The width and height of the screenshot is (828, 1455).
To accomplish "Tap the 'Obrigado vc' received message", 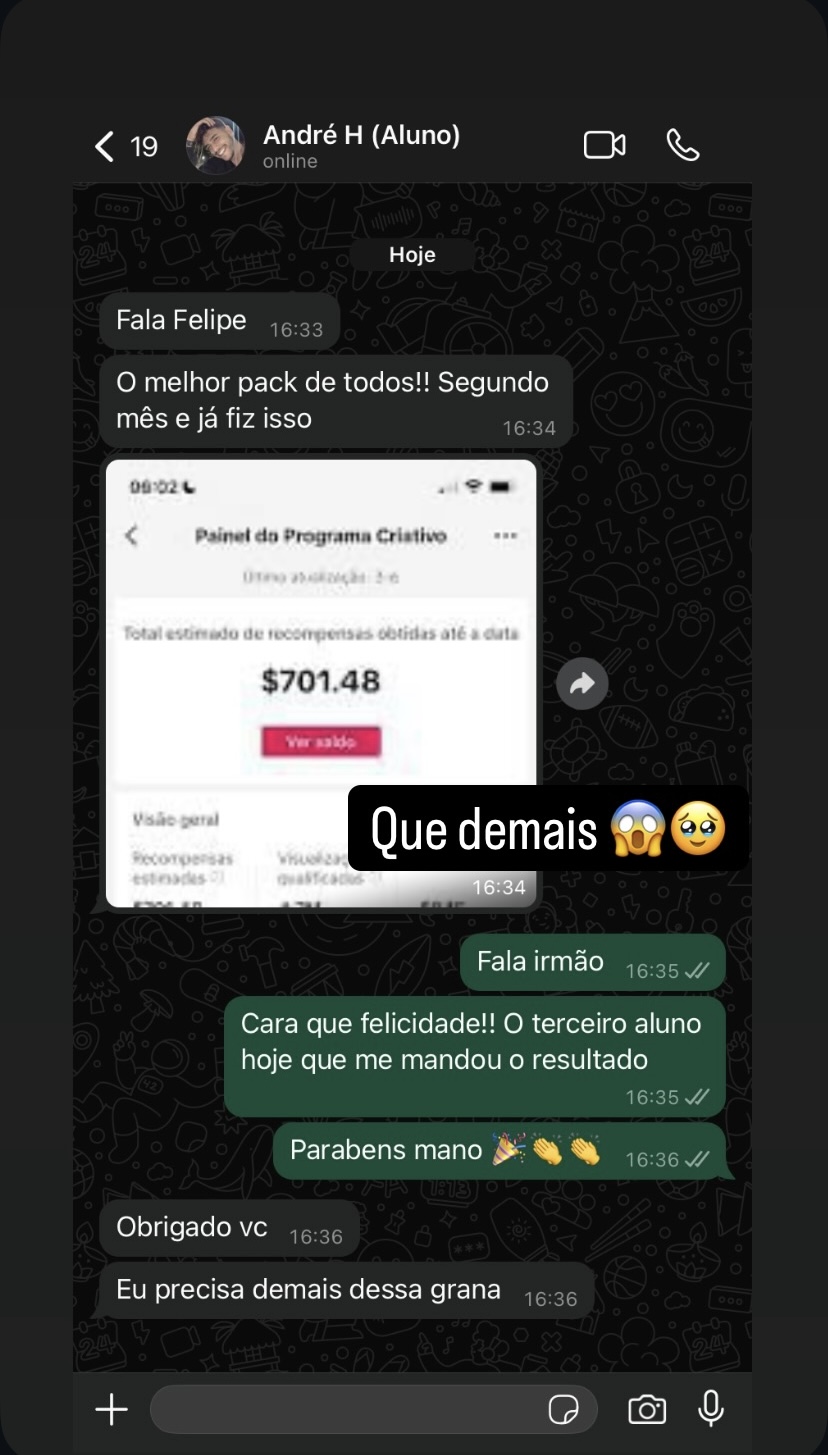I will 191,1226.
